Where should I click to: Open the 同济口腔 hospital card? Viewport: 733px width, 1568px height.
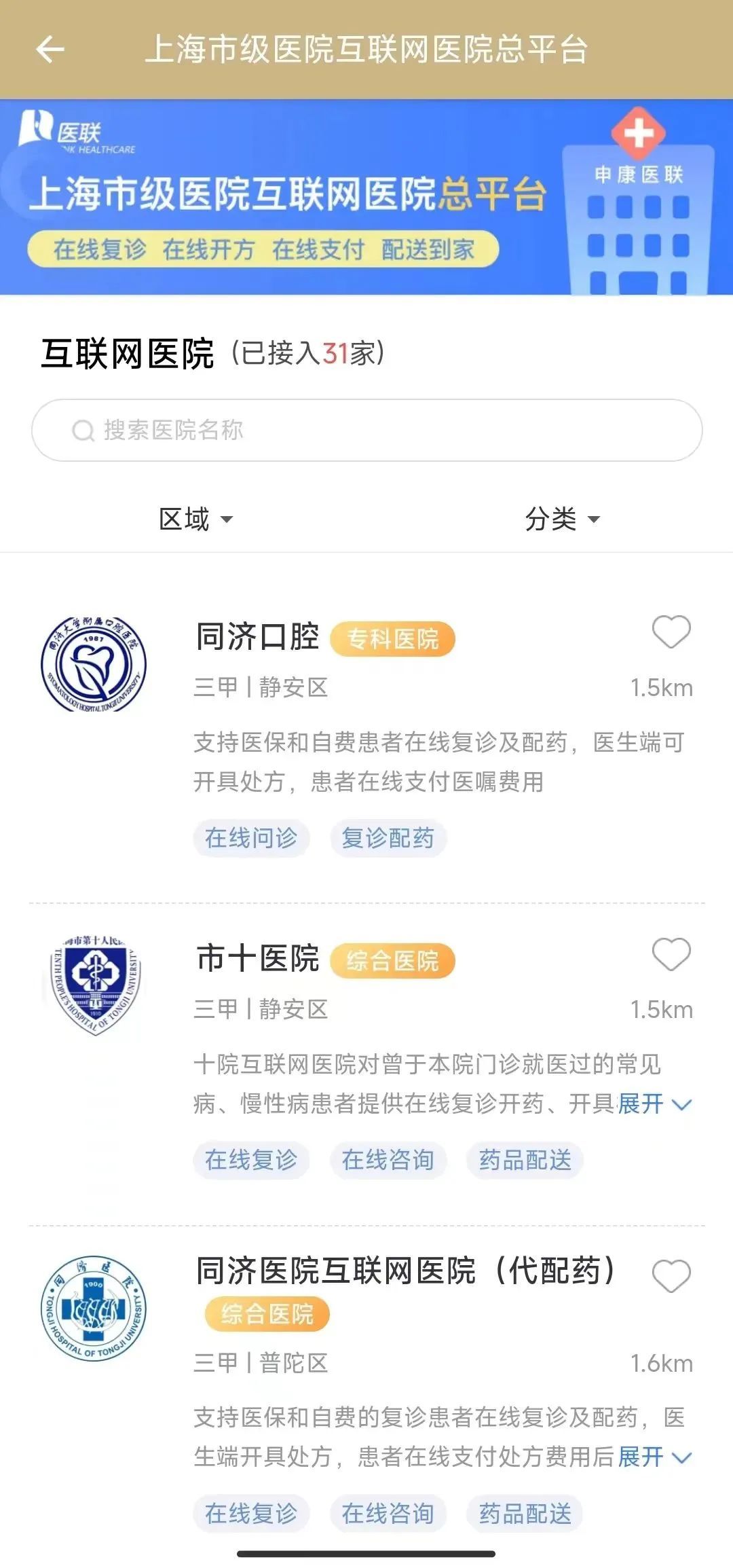point(258,637)
